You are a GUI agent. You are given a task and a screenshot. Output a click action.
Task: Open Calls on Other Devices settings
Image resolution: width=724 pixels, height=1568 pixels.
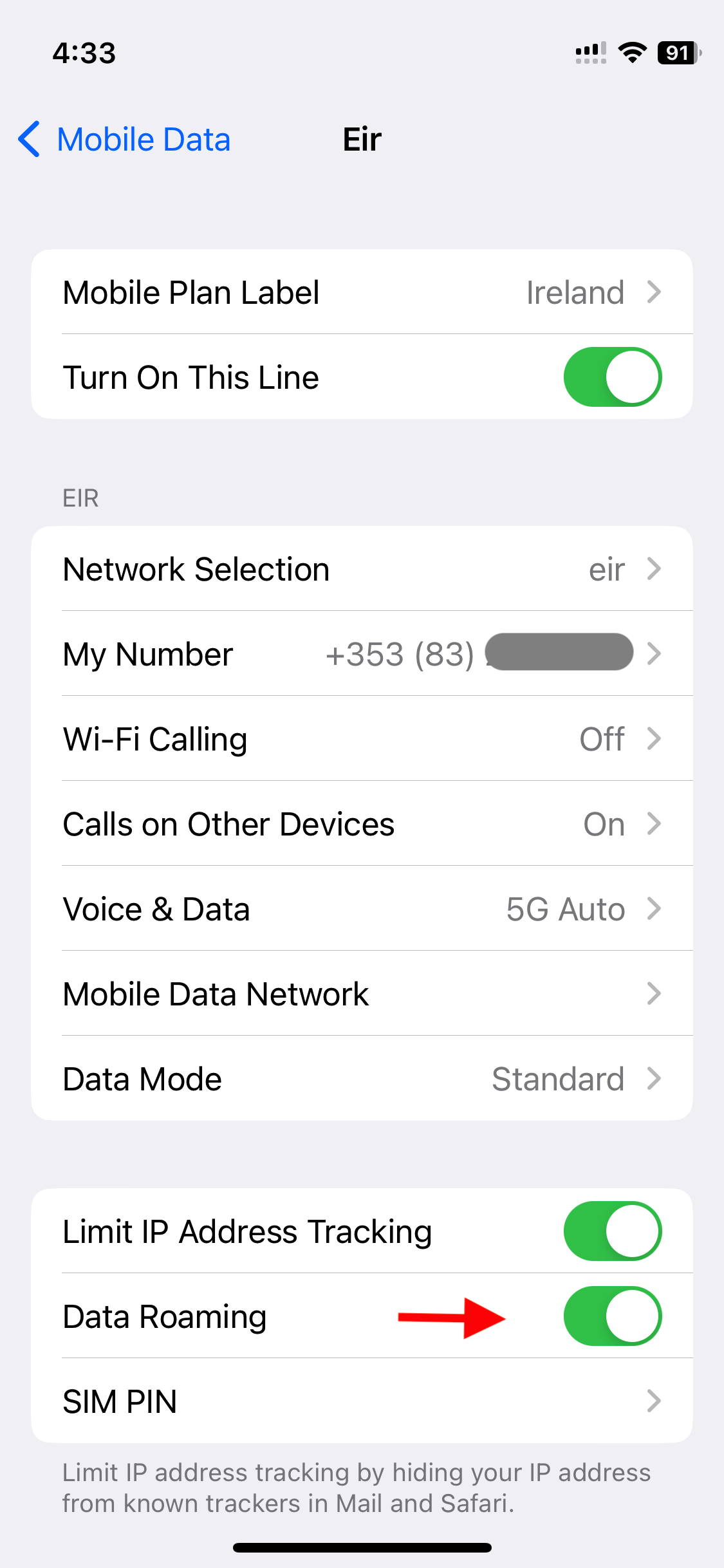tap(362, 824)
